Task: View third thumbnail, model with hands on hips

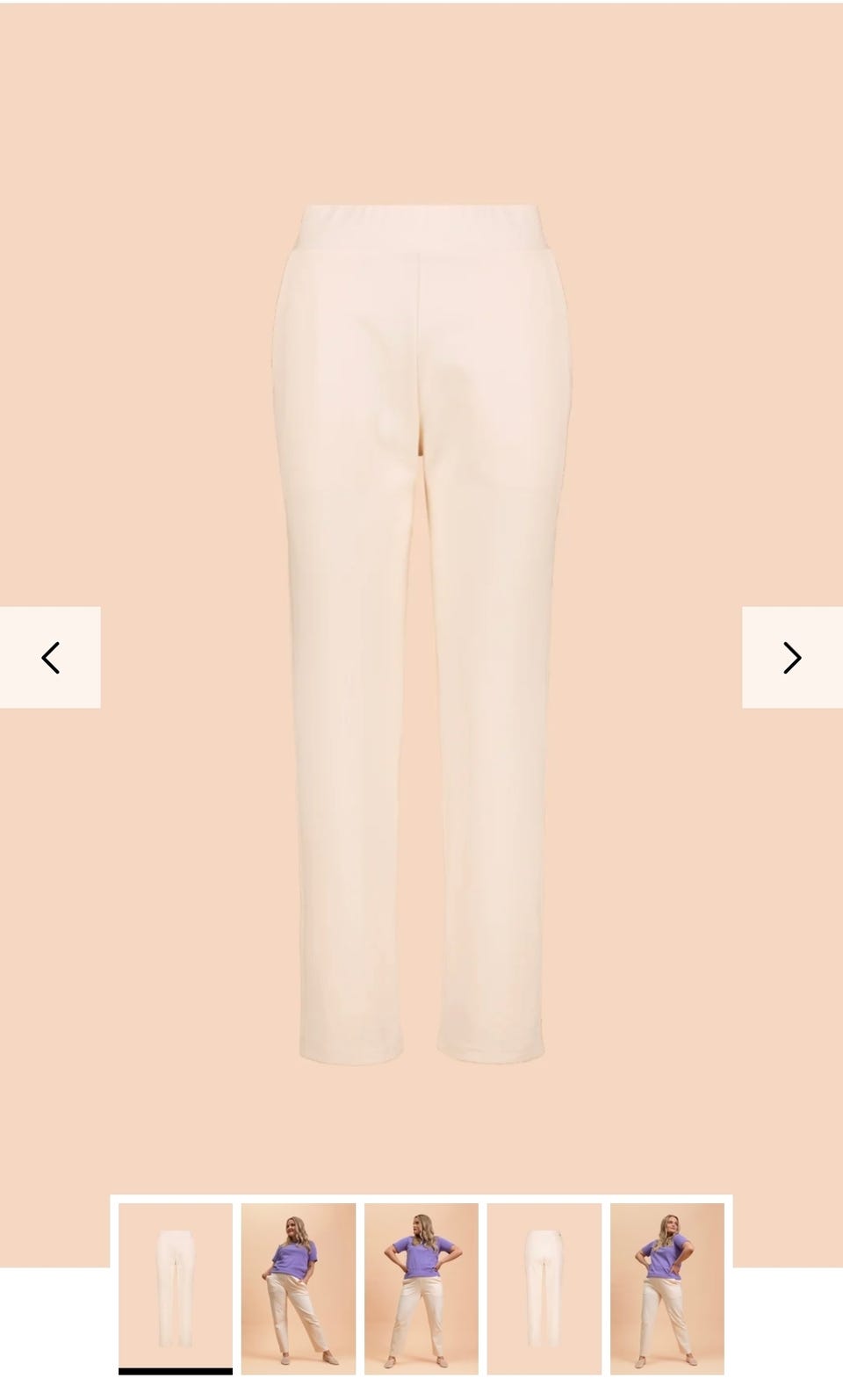Action: (421, 1288)
